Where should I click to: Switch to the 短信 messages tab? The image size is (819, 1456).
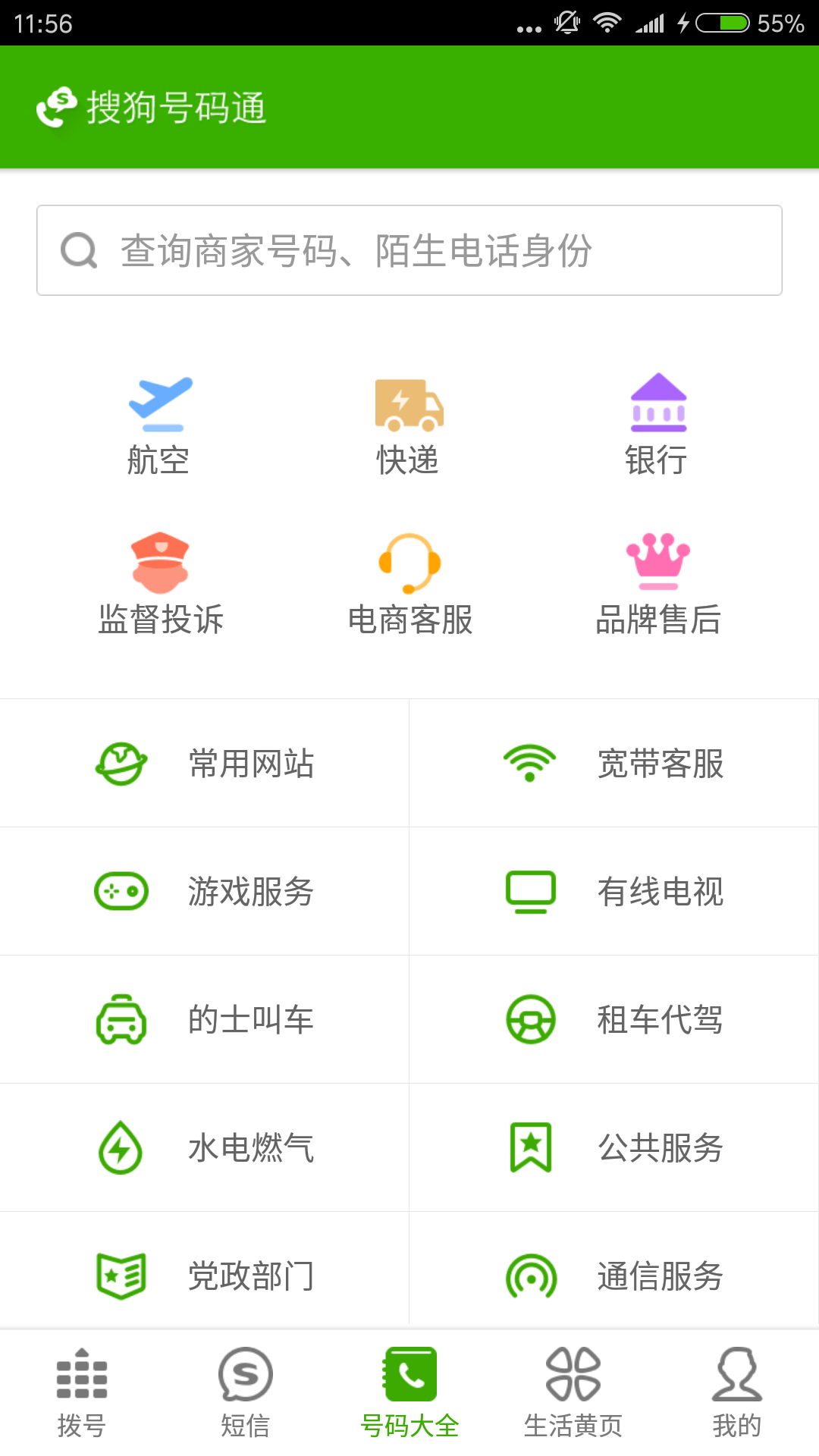point(245,1392)
